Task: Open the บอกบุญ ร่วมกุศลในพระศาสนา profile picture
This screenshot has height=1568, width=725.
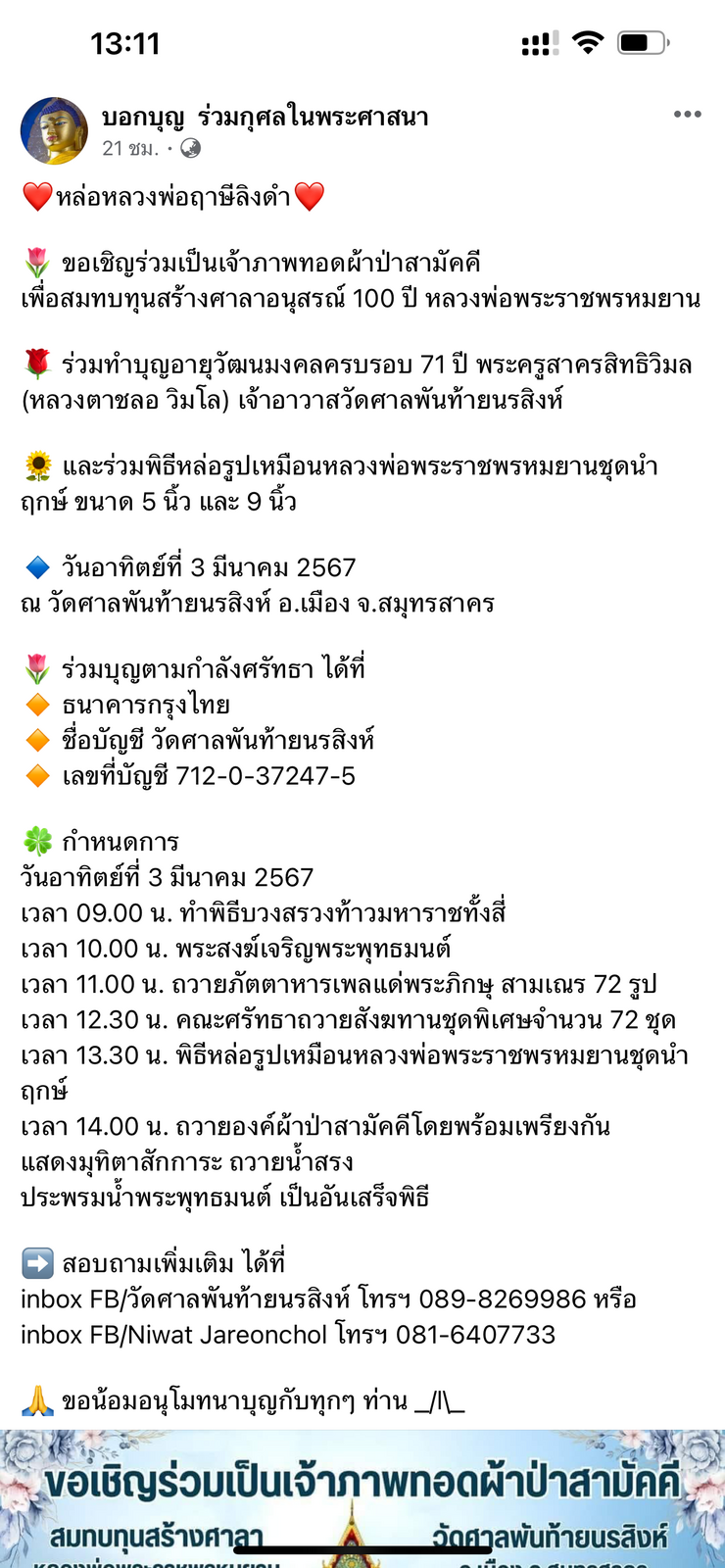Action: pyautogui.click(x=55, y=130)
